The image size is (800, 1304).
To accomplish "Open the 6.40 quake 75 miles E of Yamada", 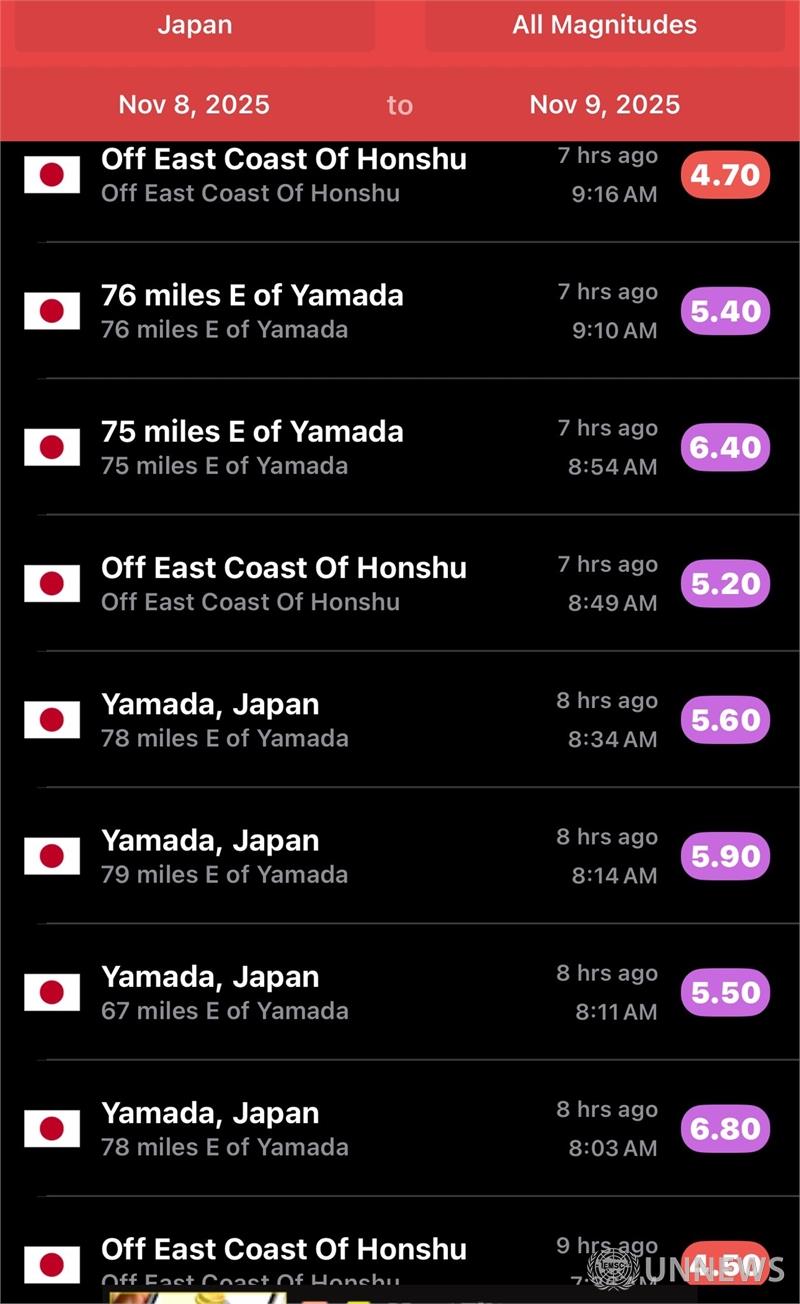I will coord(400,447).
